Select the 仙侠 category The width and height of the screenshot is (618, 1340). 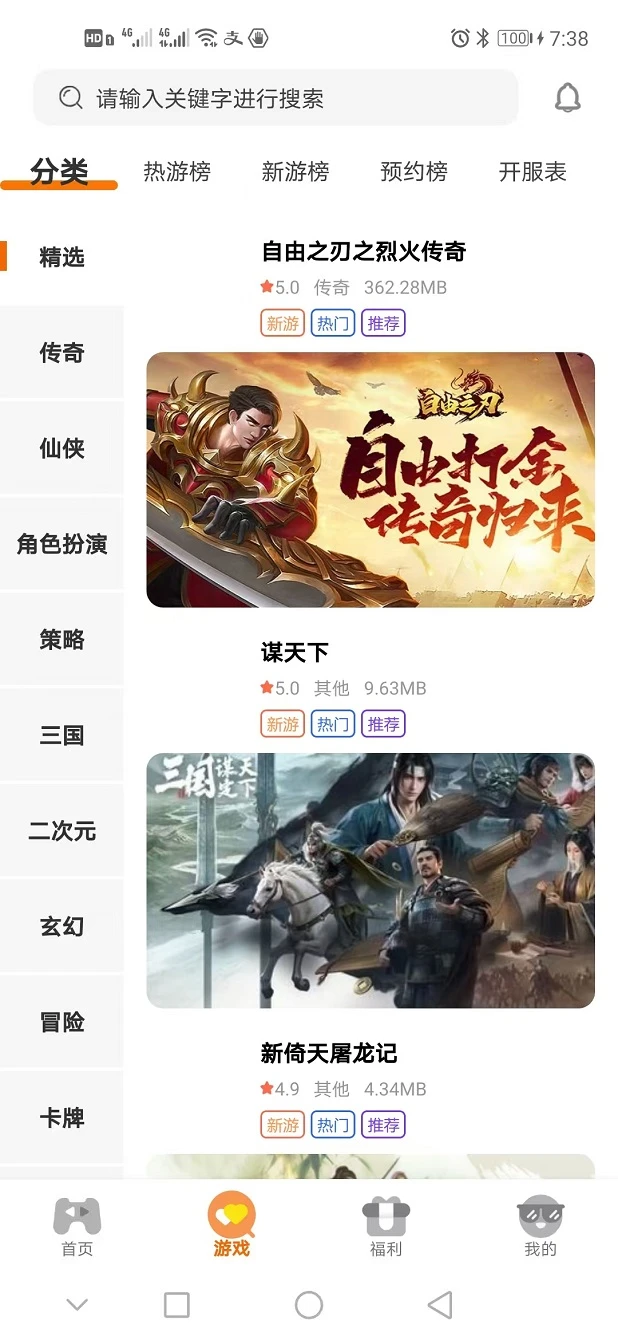coord(62,449)
